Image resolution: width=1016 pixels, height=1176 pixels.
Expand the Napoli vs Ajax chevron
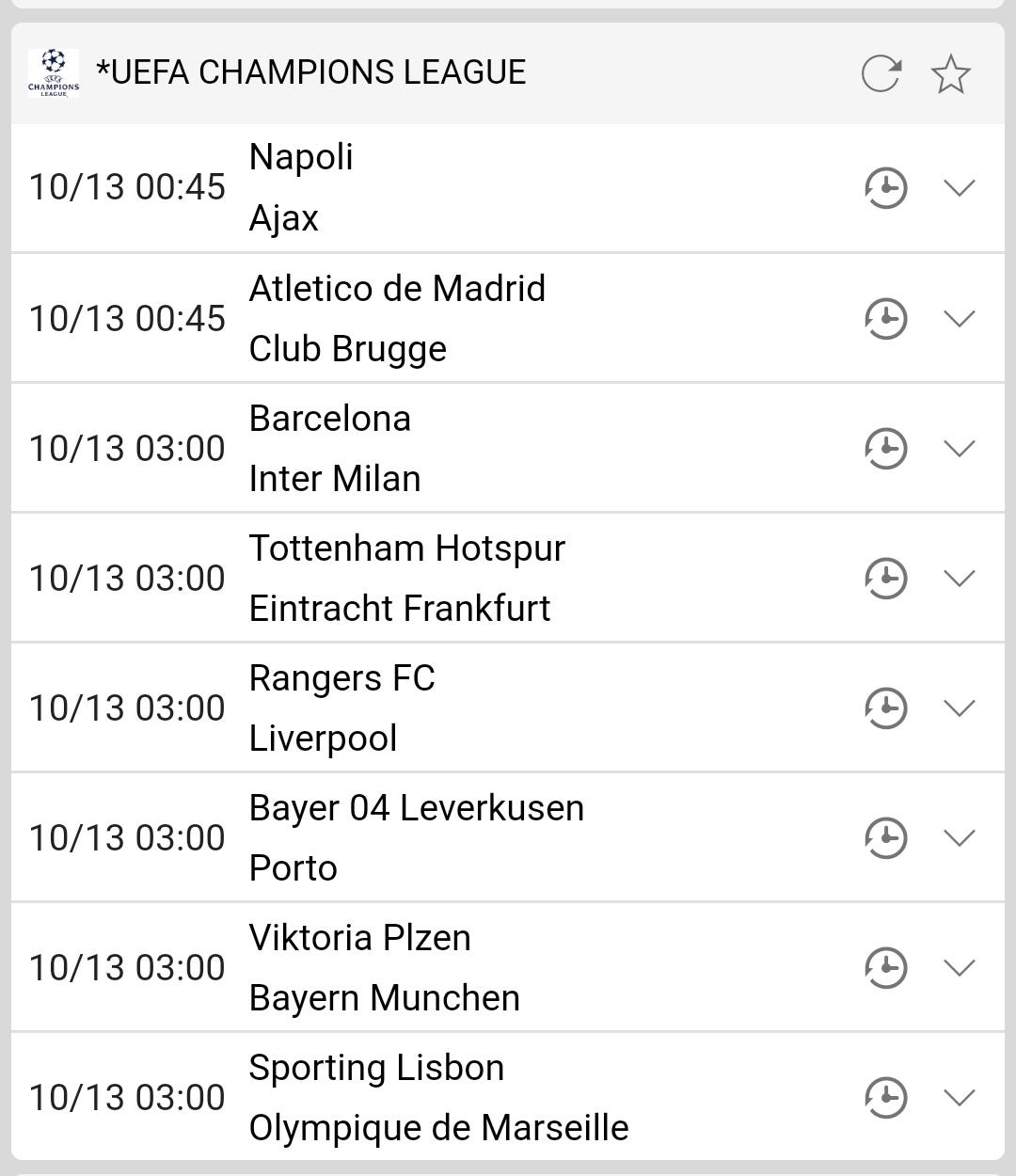(959, 187)
